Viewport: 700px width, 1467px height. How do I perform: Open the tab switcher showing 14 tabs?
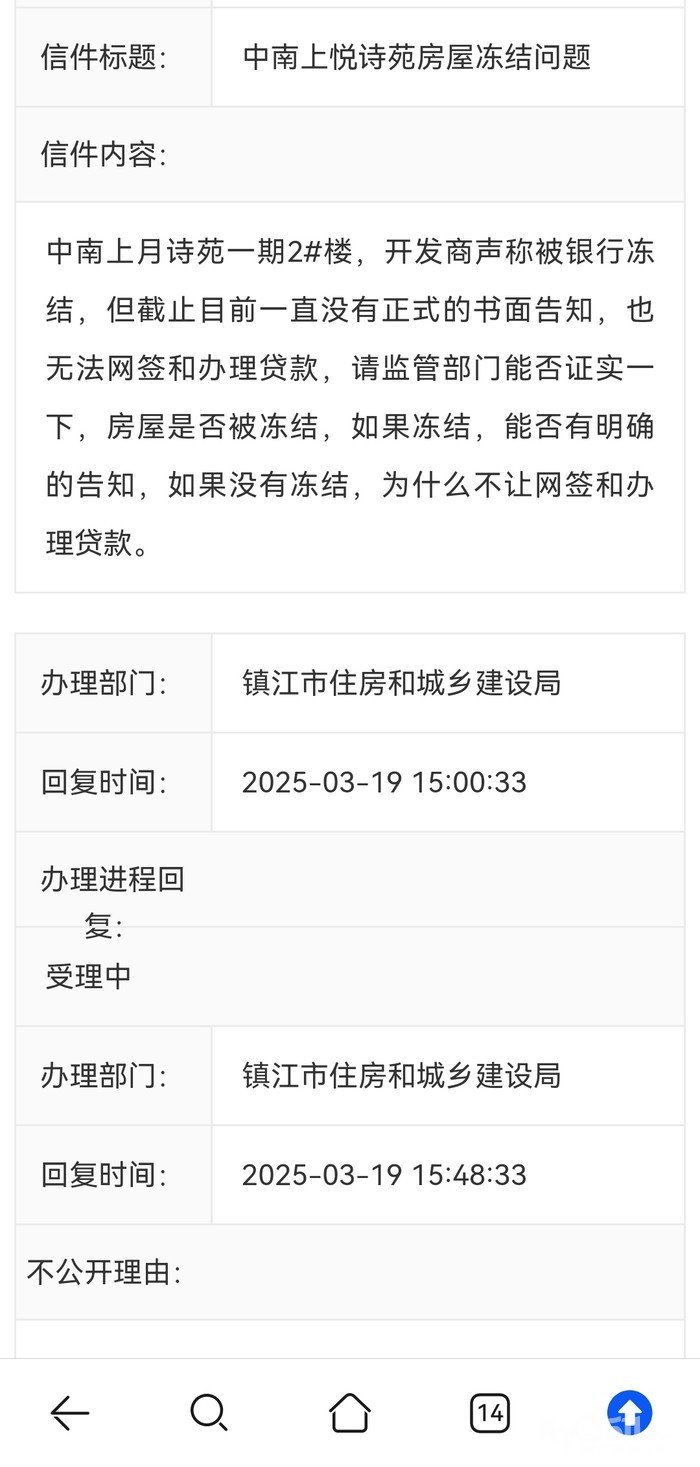coord(489,1413)
